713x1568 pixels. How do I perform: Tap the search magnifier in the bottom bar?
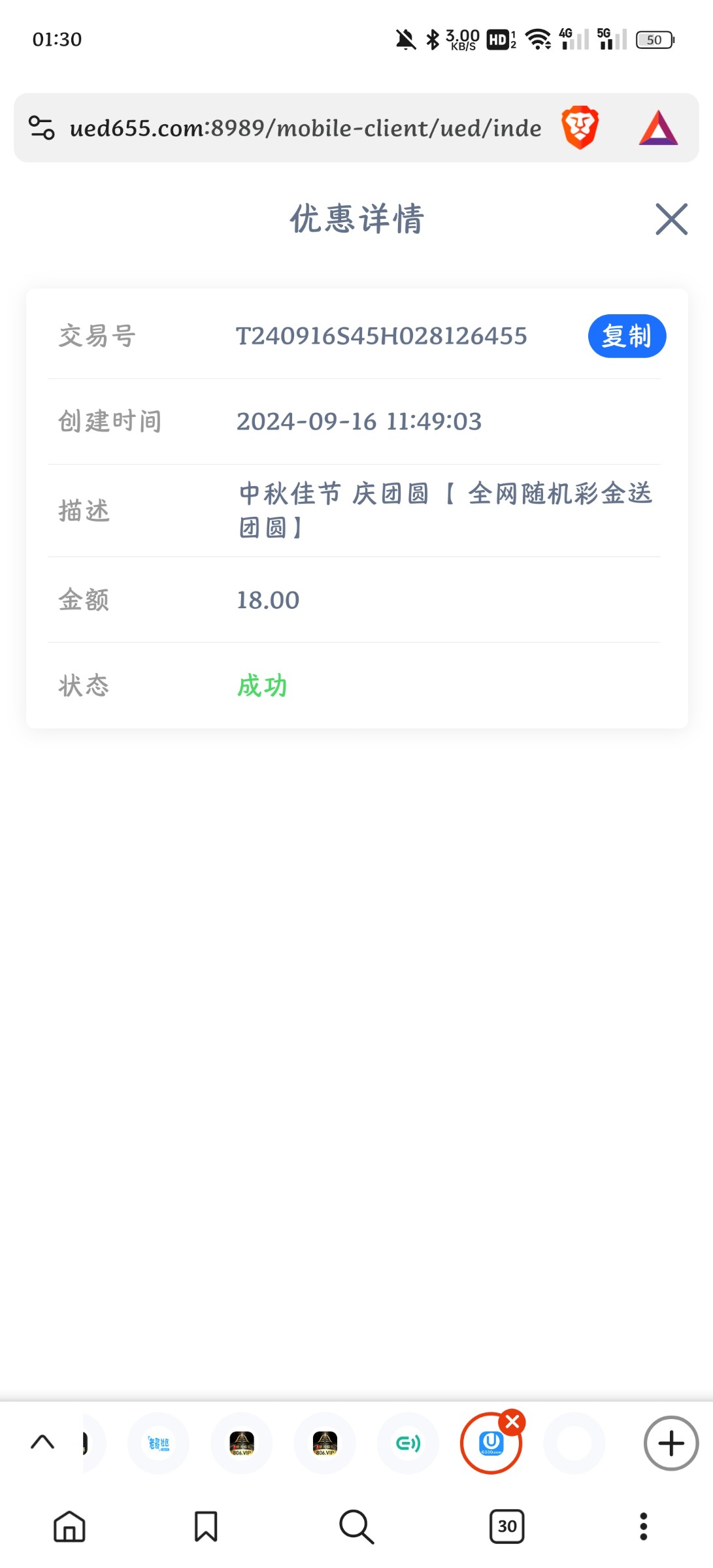tap(356, 1527)
